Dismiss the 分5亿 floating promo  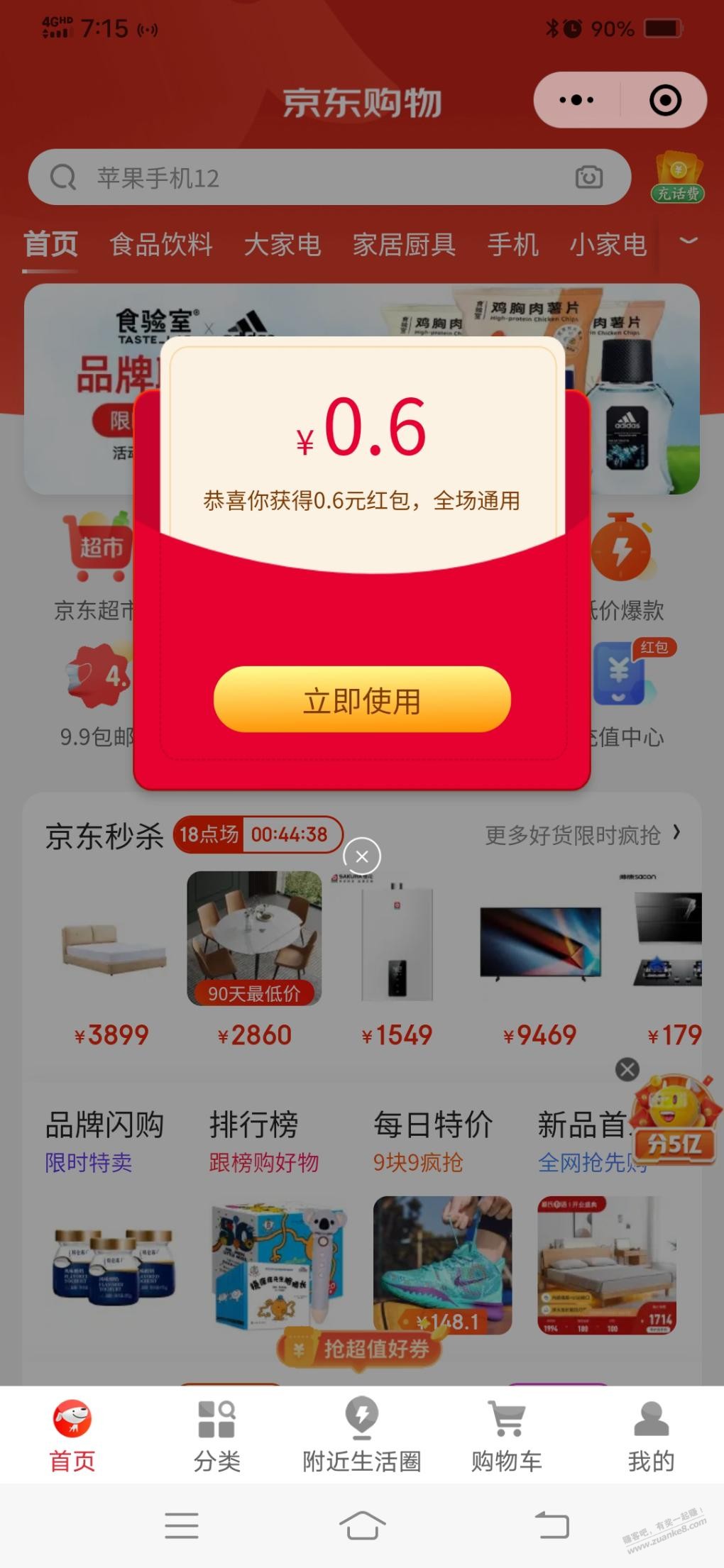click(x=627, y=1069)
